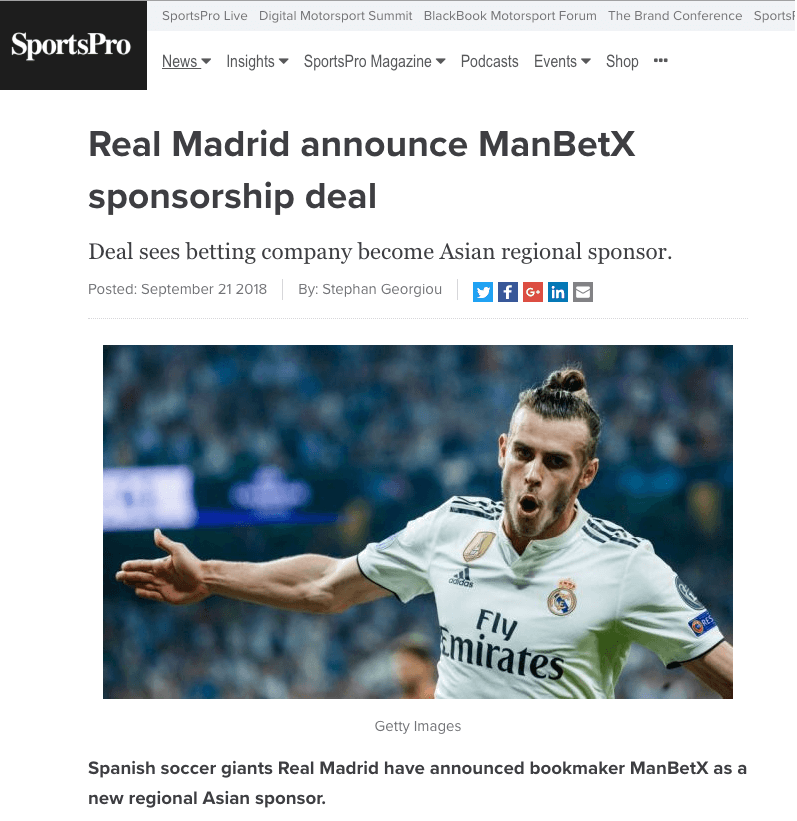
Task: Share the article on Facebook
Action: click(x=508, y=292)
